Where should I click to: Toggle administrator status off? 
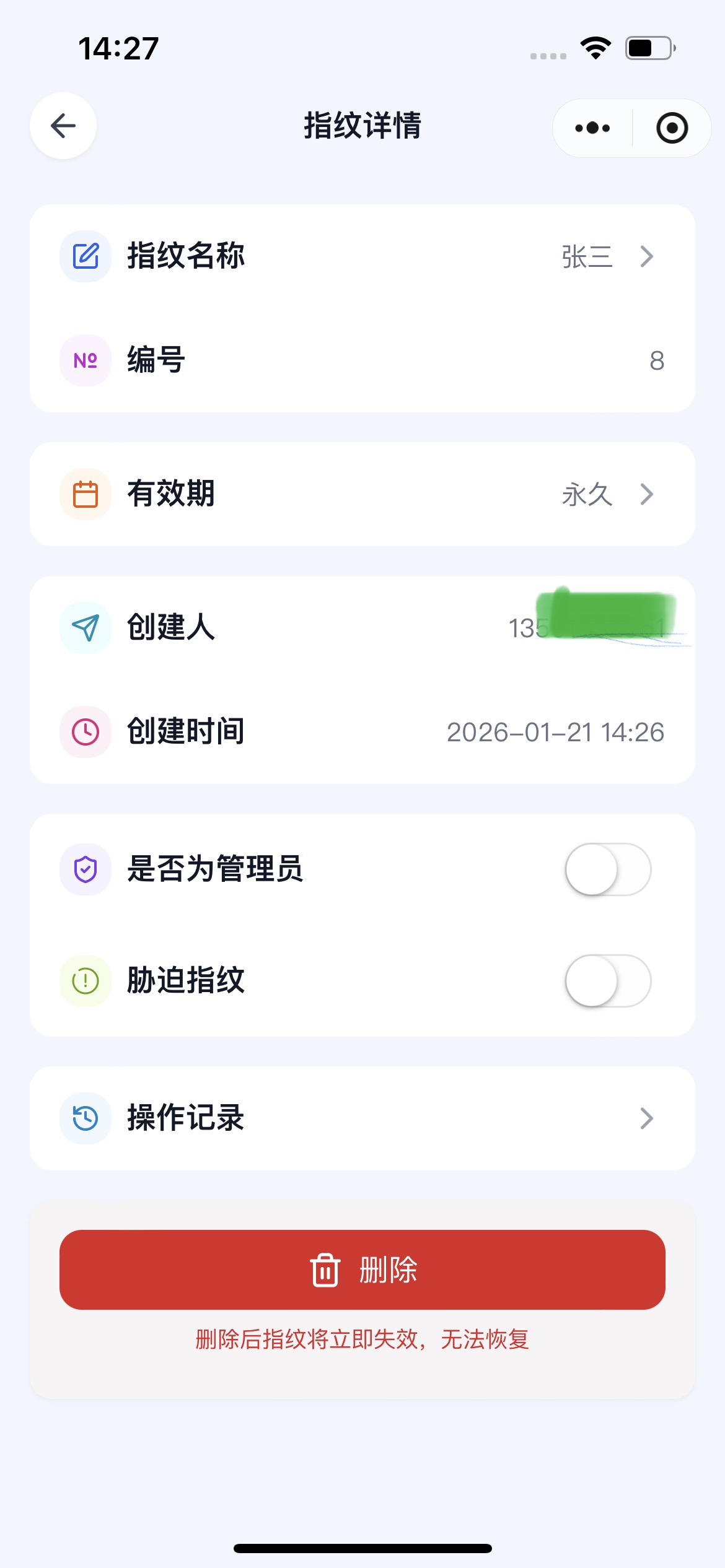click(x=606, y=869)
